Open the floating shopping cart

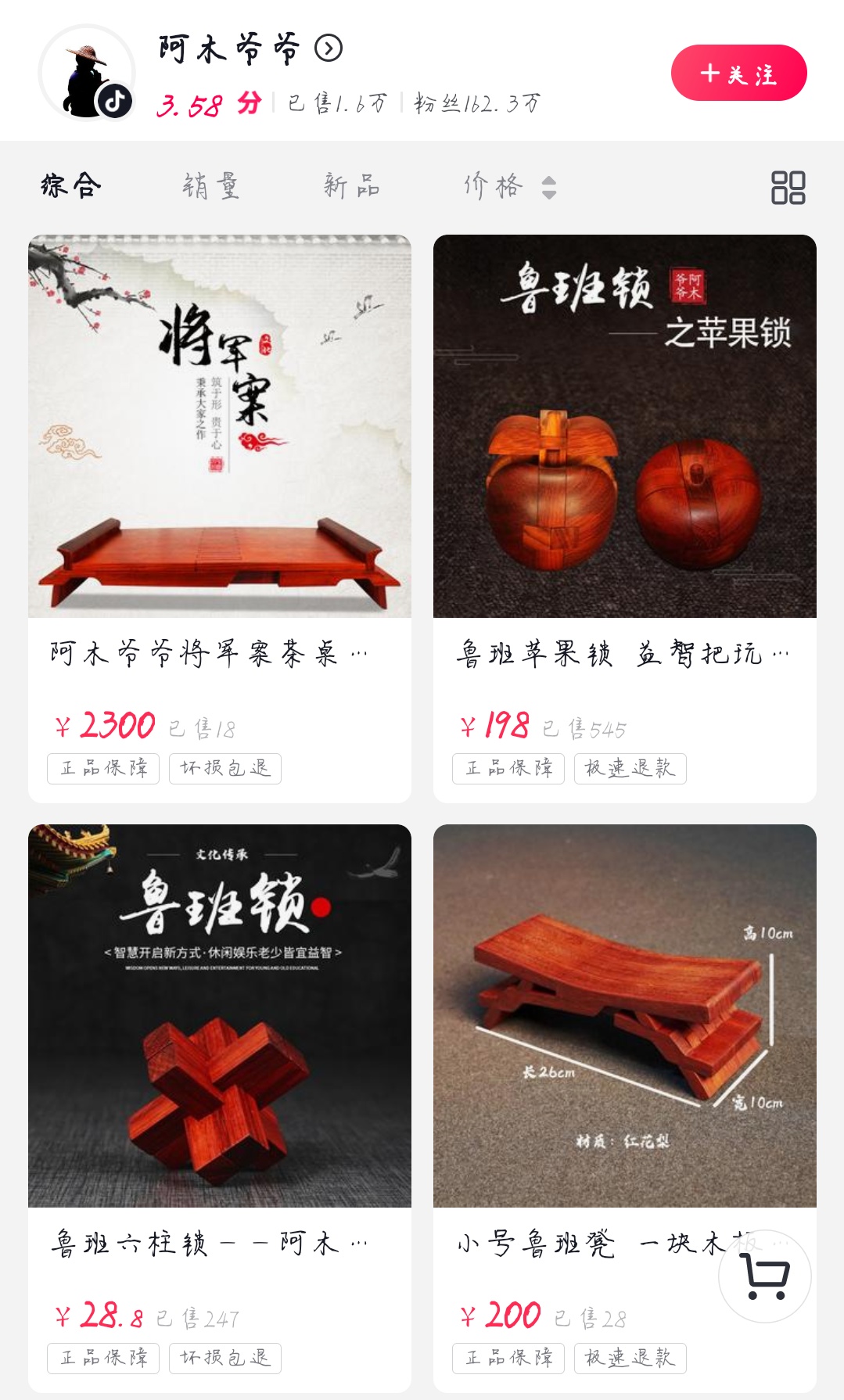764,1276
